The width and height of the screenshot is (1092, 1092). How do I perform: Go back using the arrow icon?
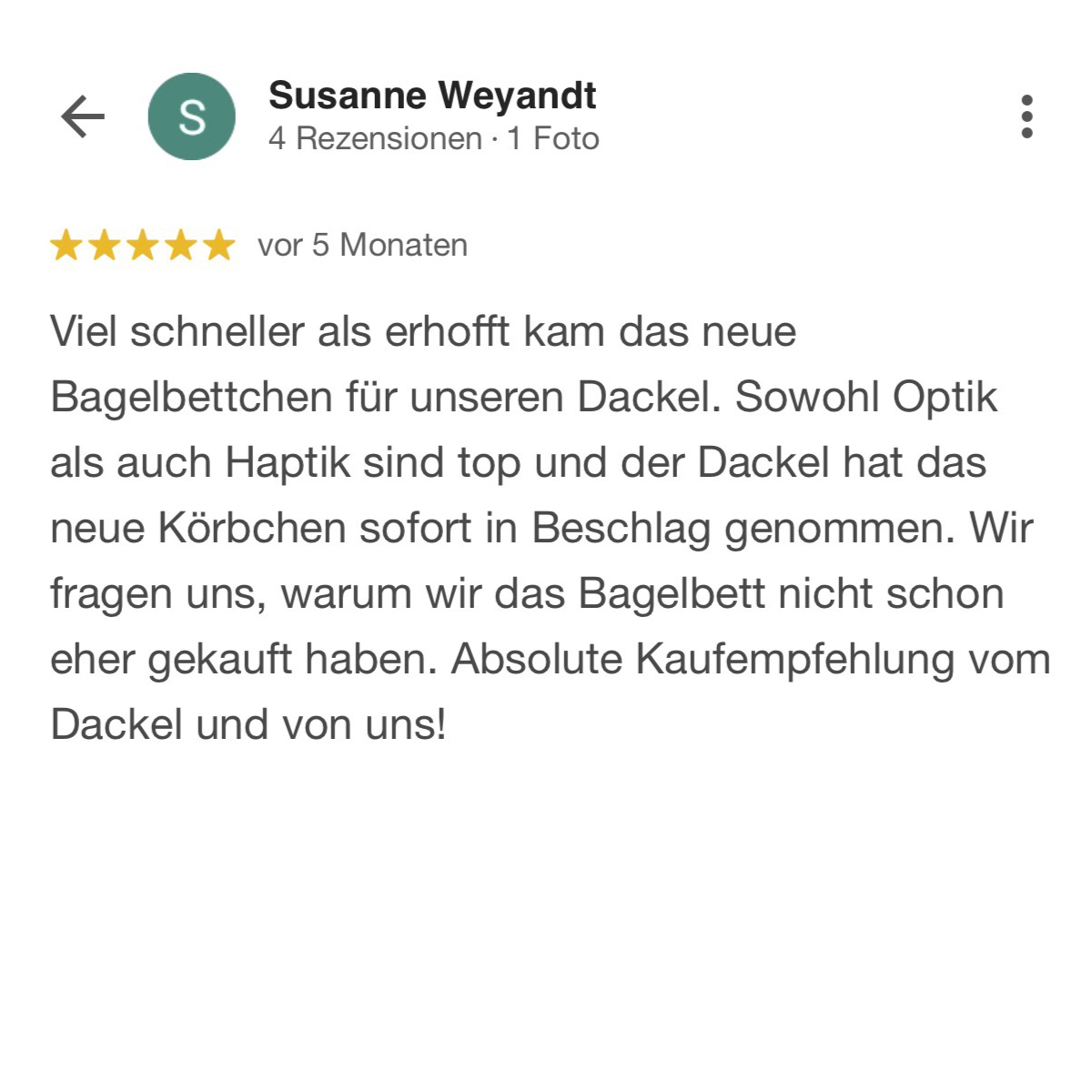click(x=83, y=117)
